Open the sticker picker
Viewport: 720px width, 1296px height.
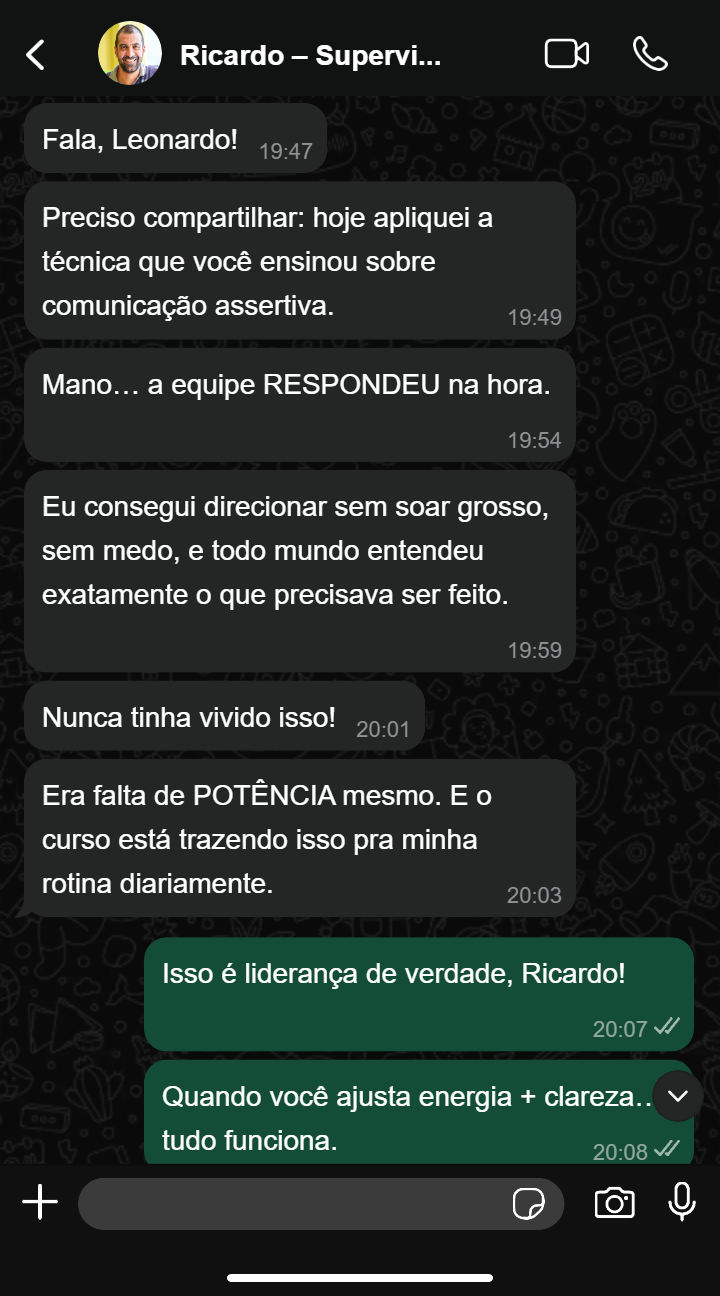point(529,1204)
